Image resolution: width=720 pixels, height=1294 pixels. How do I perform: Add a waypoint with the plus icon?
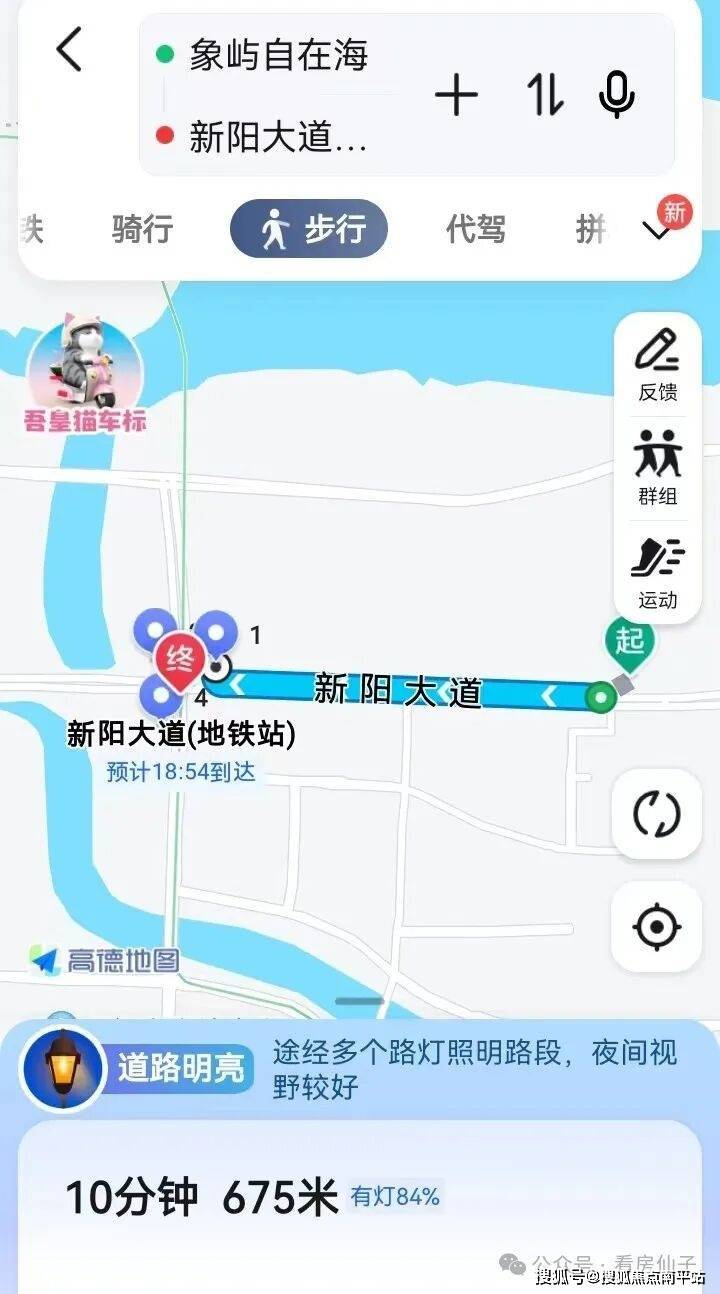coord(457,96)
